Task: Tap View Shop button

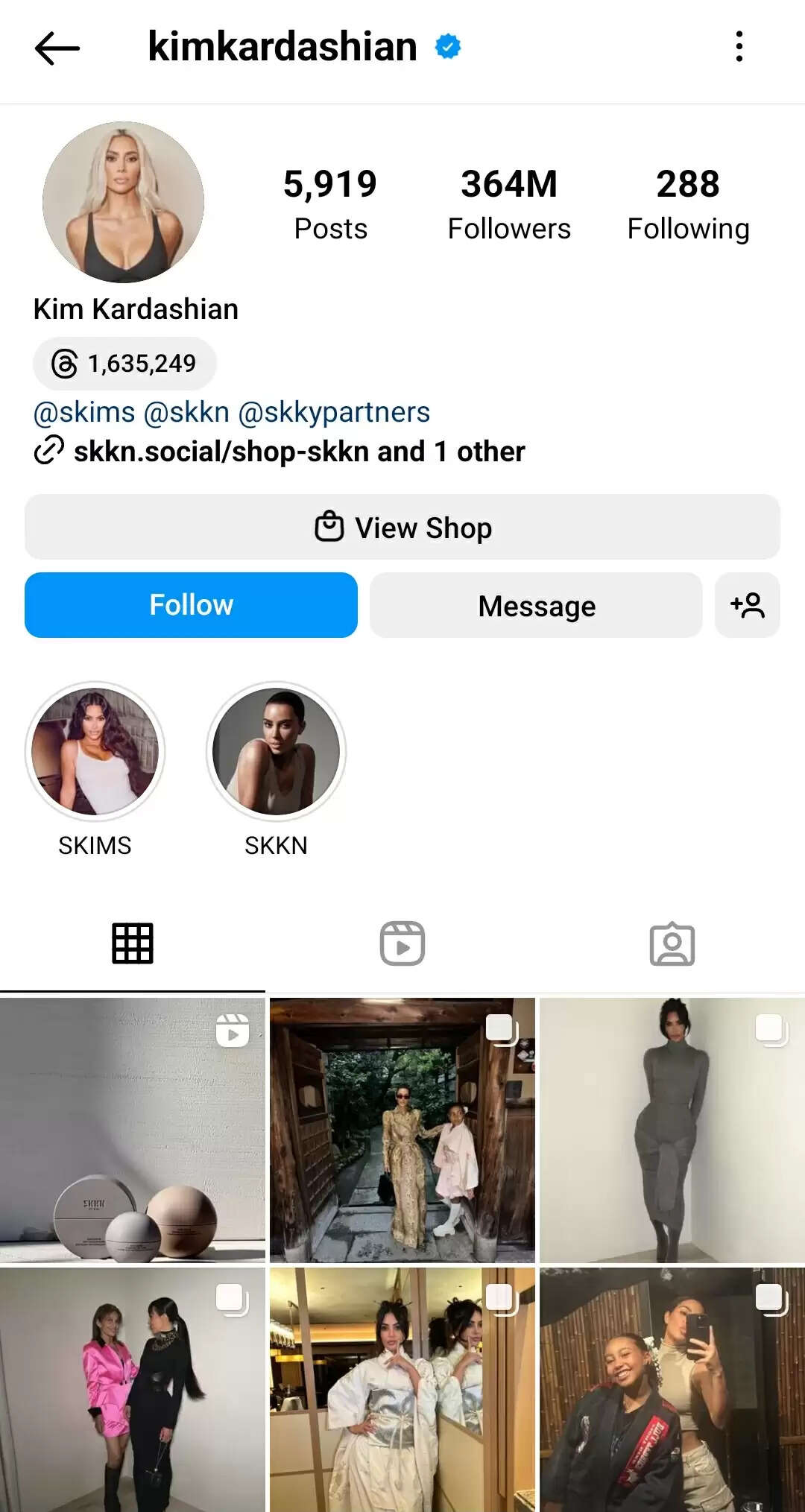Action: point(402,528)
